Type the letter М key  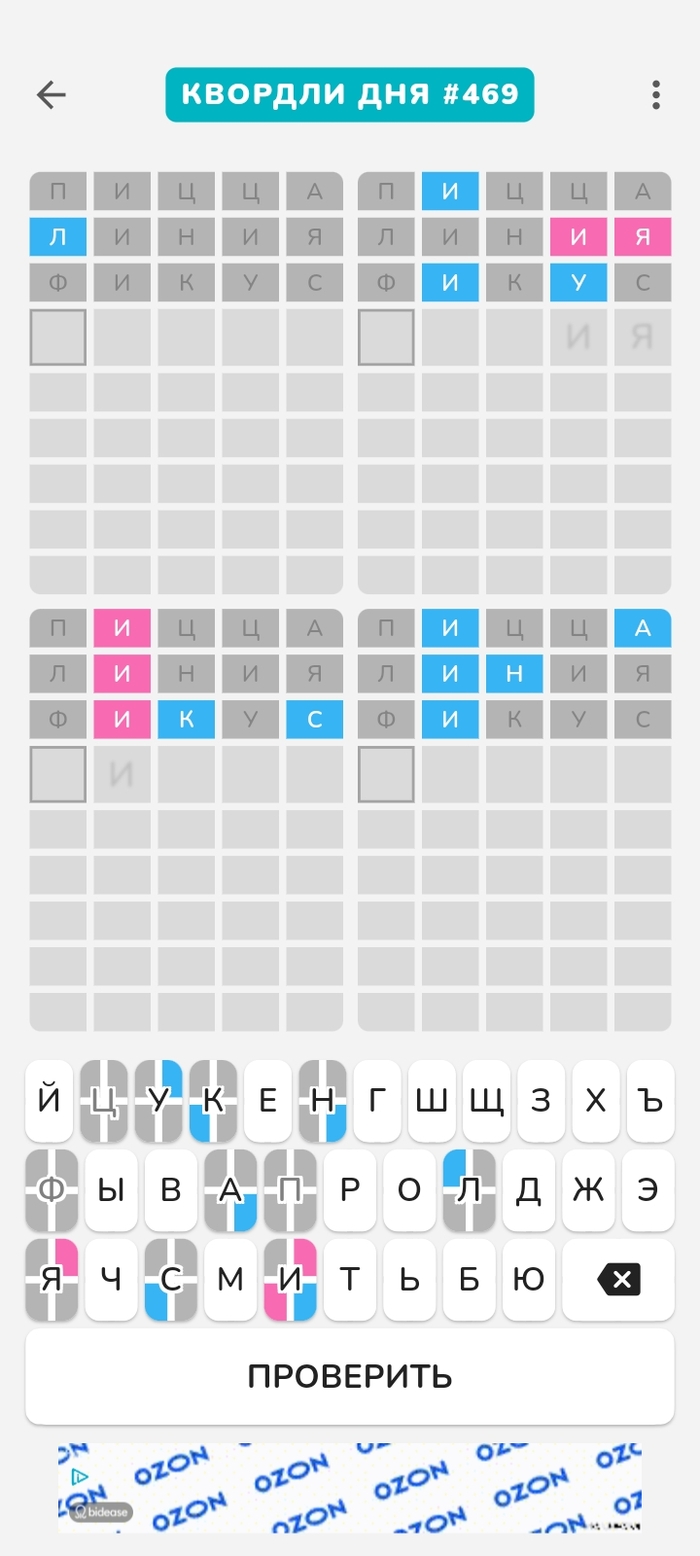point(231,1279)
